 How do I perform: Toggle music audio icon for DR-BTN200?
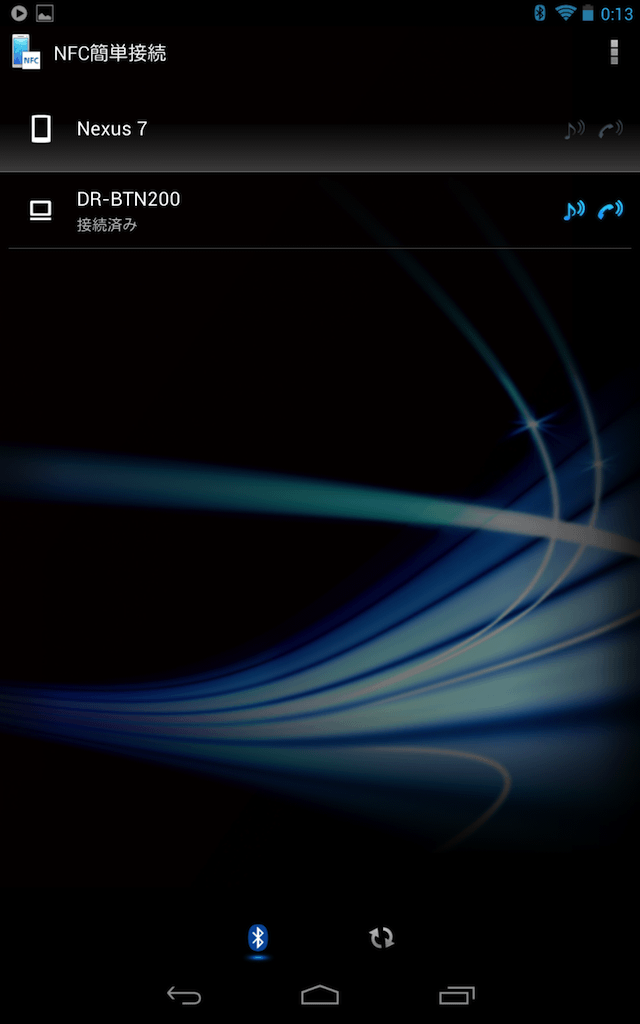coord(574,210)
